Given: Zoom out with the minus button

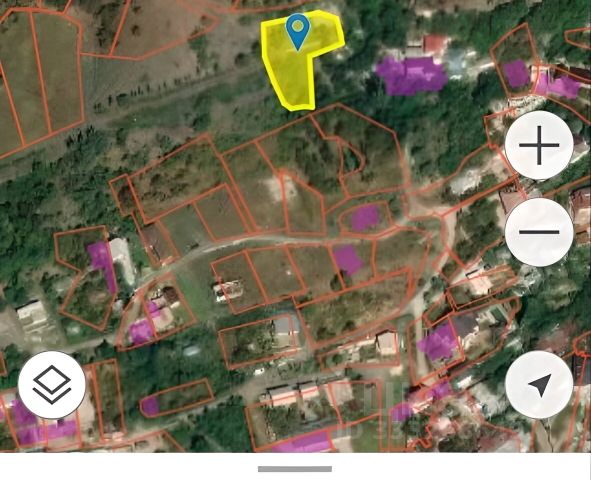Looking at the screenshot, I should (x=539, y=232).
